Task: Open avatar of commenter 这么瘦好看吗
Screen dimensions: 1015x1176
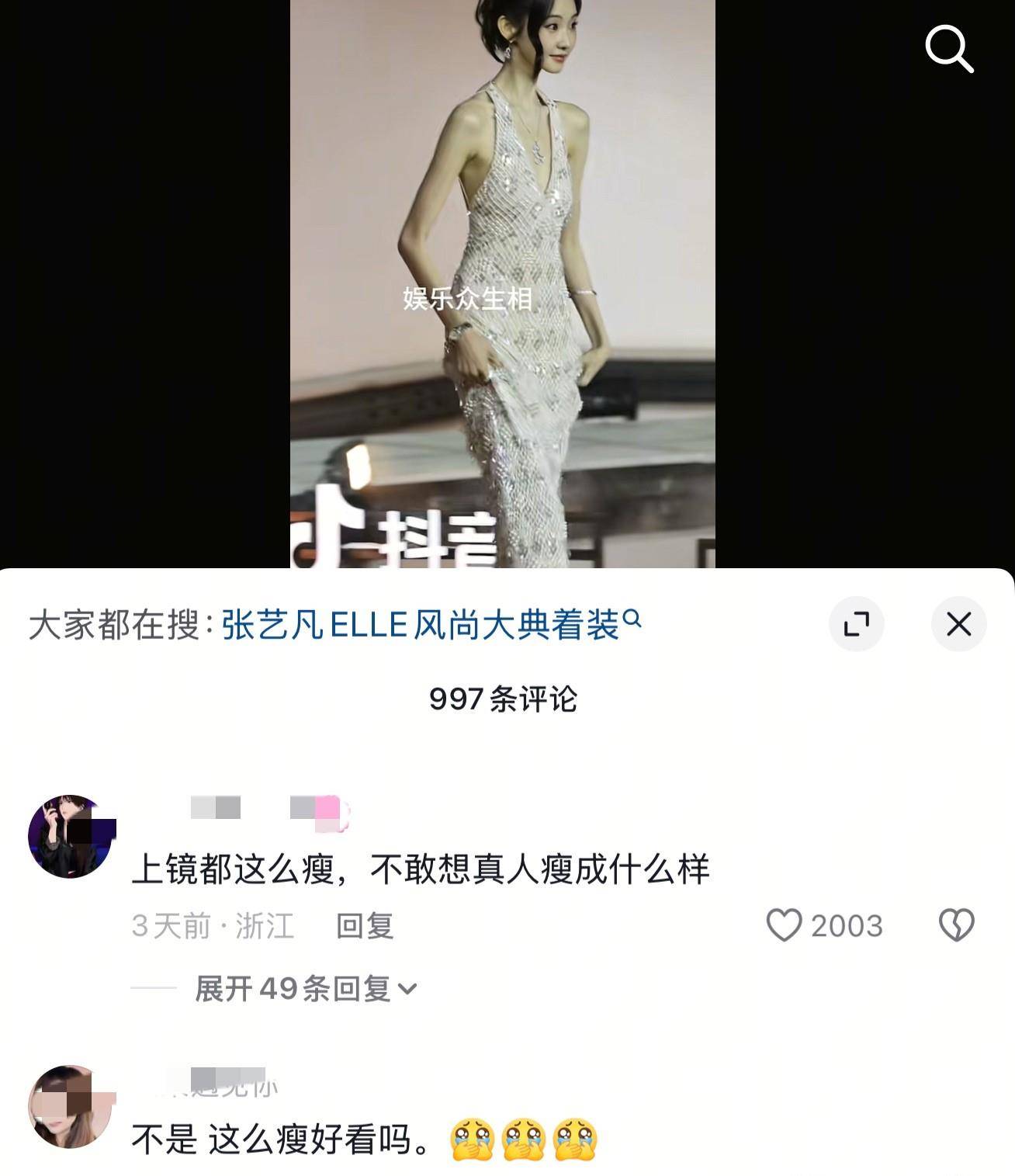Action: (69, 1106)
